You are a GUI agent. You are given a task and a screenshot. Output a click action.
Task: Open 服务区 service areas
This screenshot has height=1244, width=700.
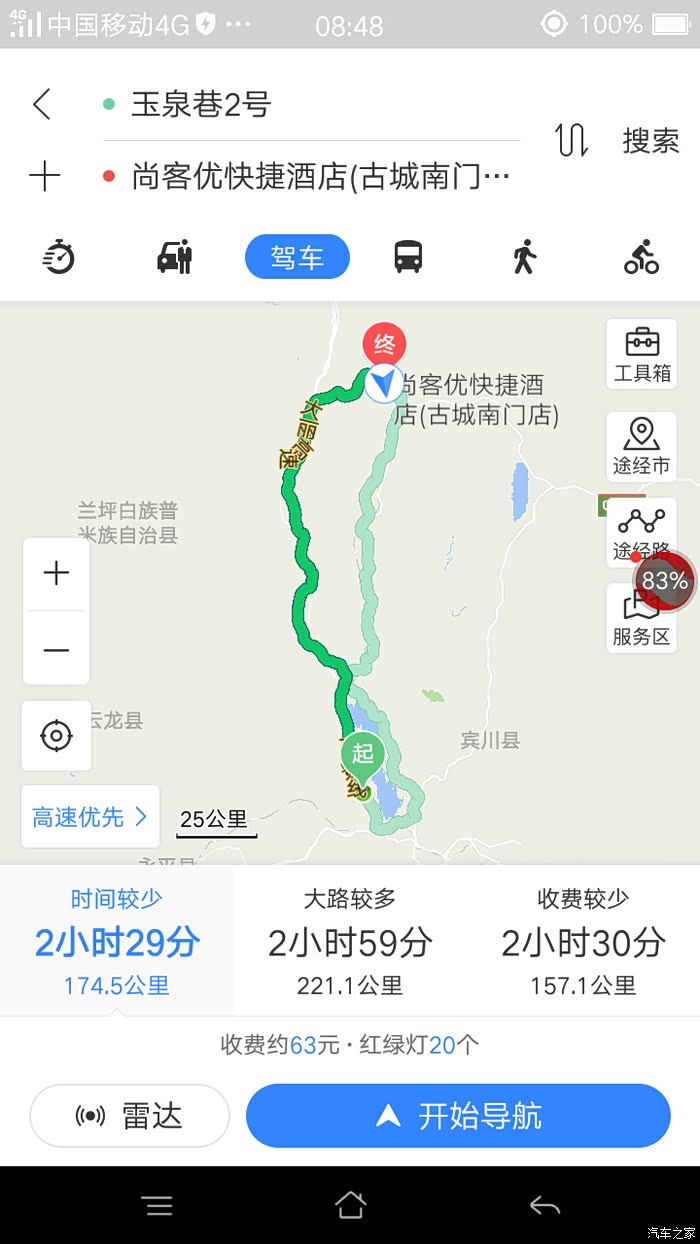tap(641, 618)
